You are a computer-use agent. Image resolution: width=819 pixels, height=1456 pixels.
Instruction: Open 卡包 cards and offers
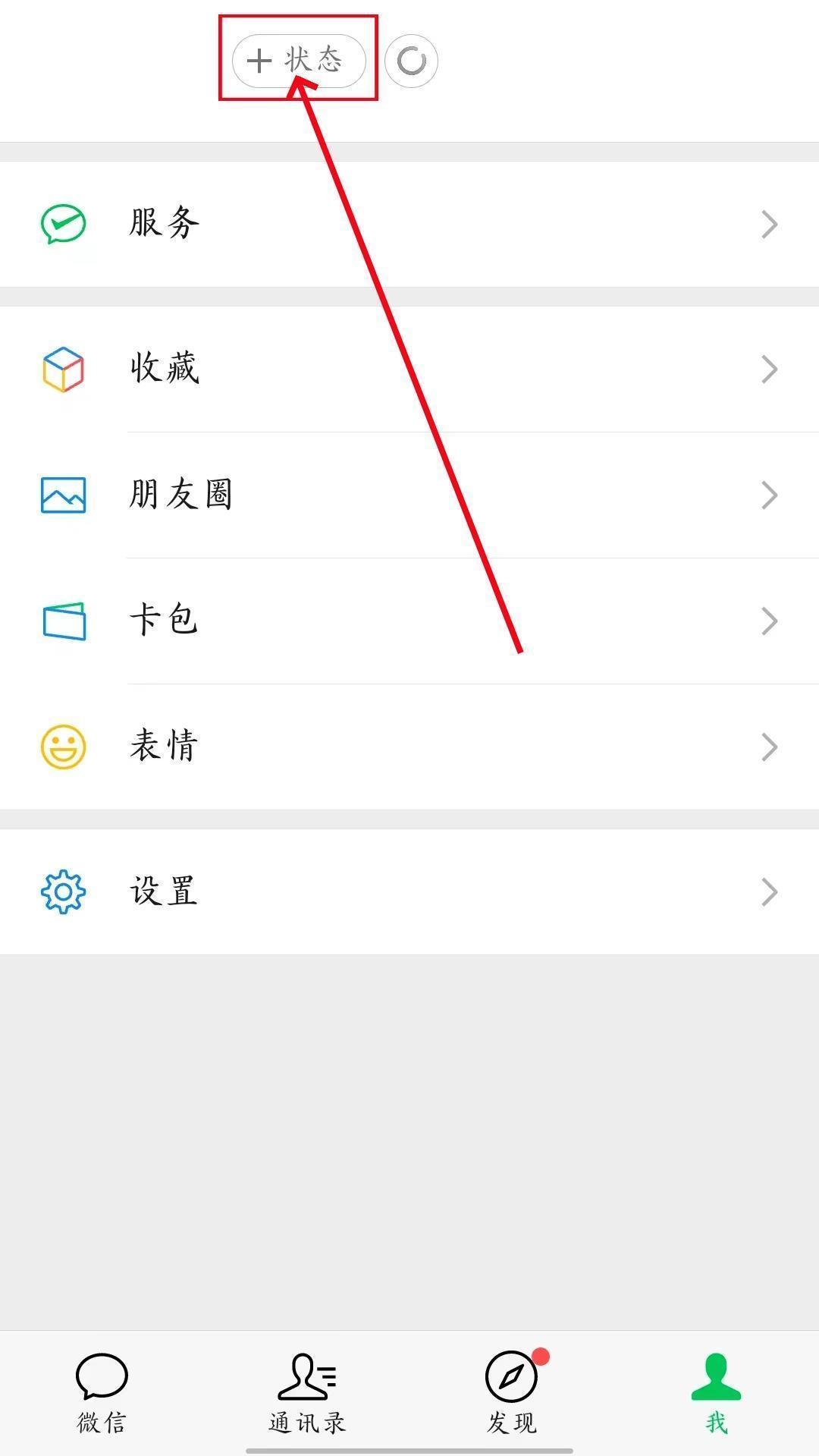(x=409, y=621)
